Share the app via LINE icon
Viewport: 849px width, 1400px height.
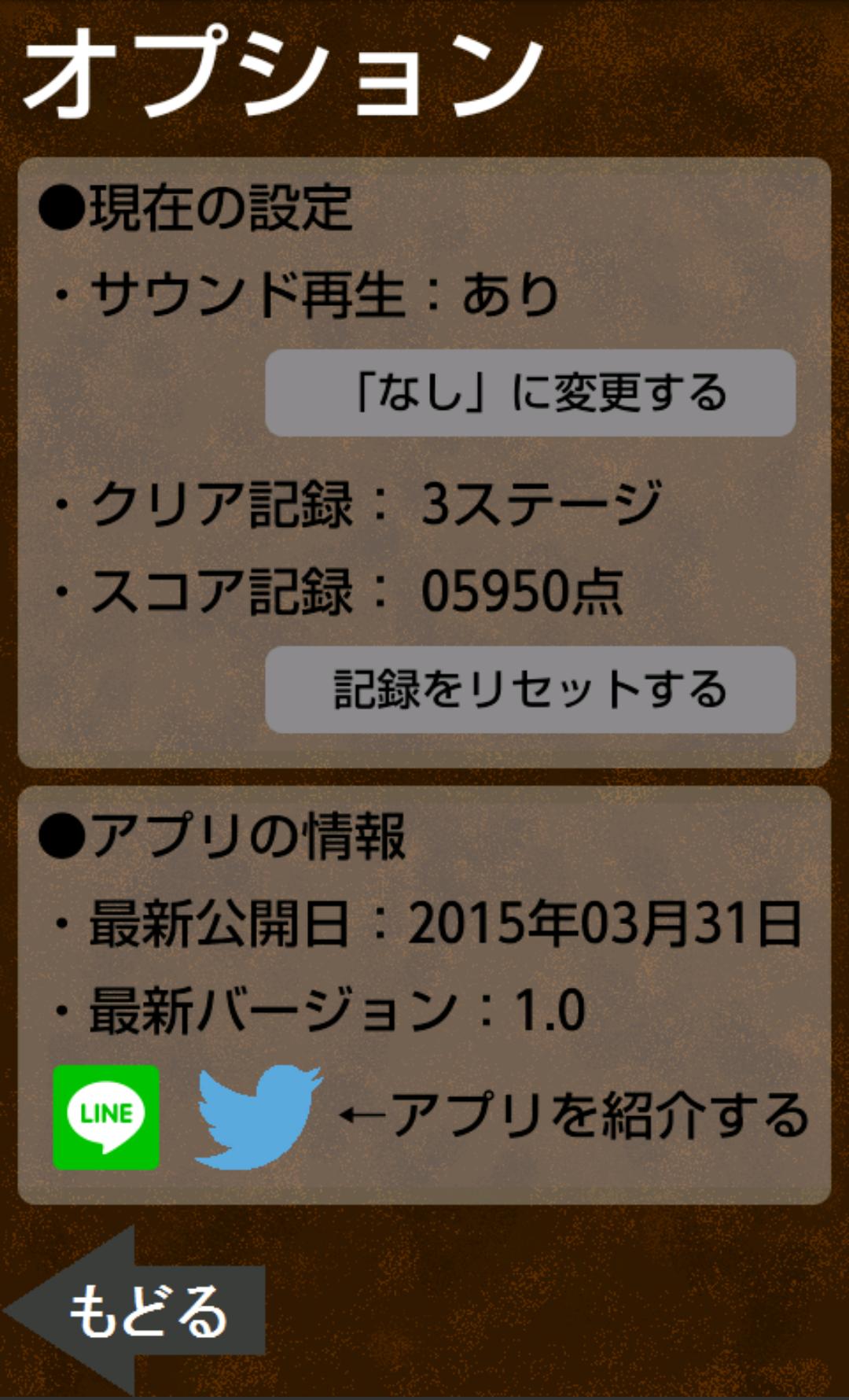tap(106, 1117)
